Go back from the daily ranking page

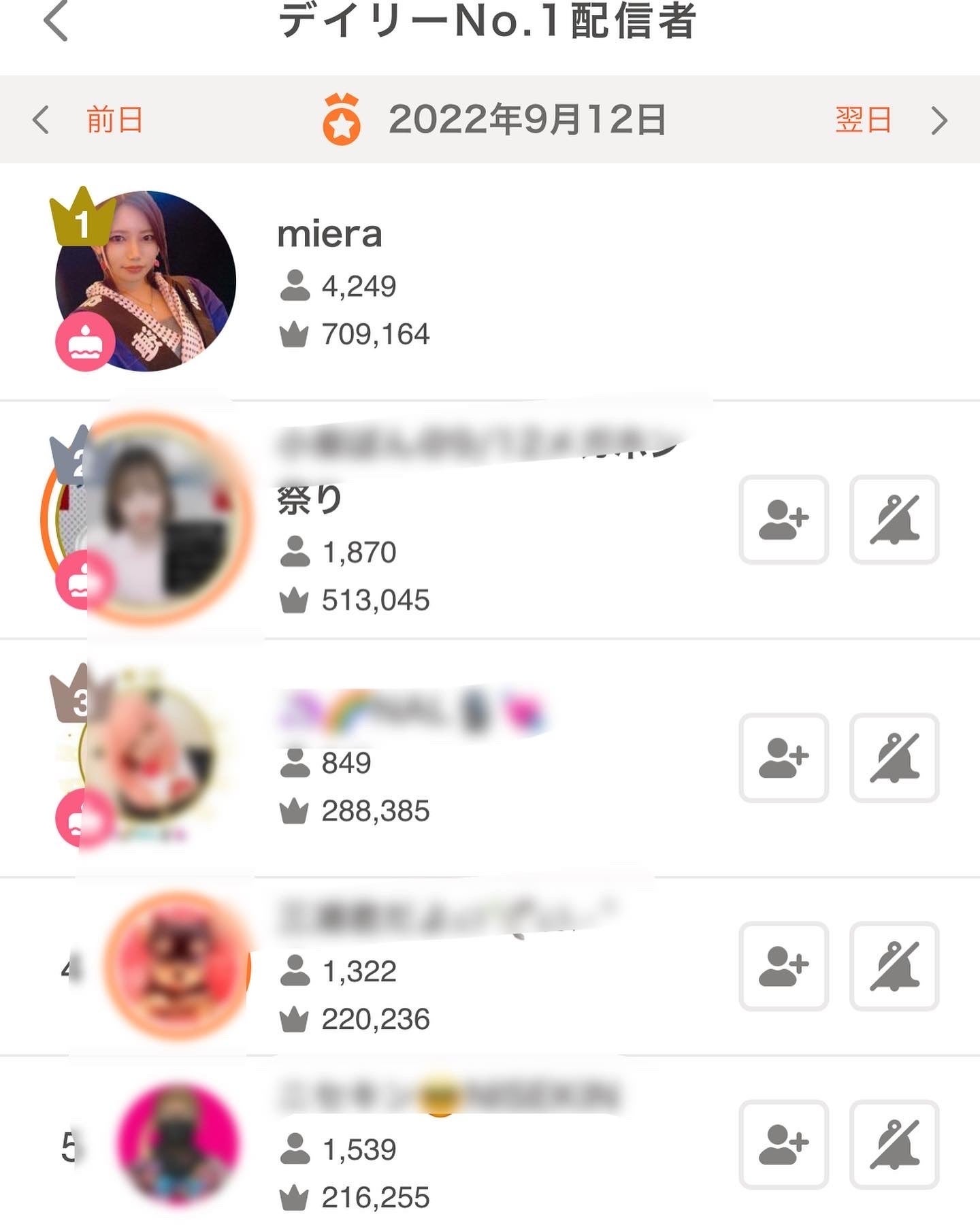(x=56, y=22)
